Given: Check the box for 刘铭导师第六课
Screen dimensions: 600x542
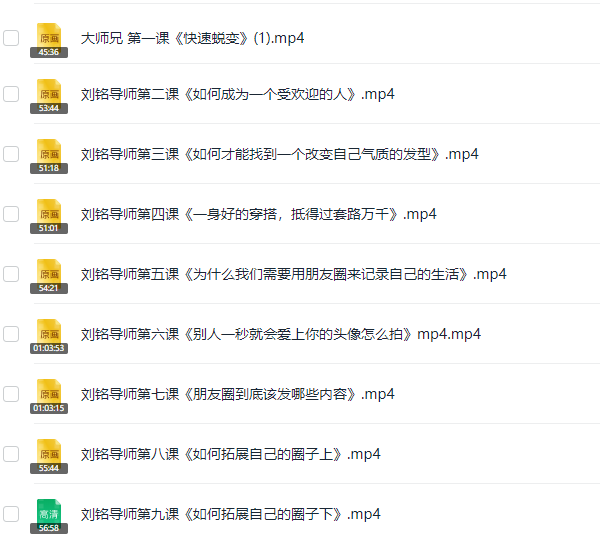Looking at the screenshot, I should click(x=11, y=334).
